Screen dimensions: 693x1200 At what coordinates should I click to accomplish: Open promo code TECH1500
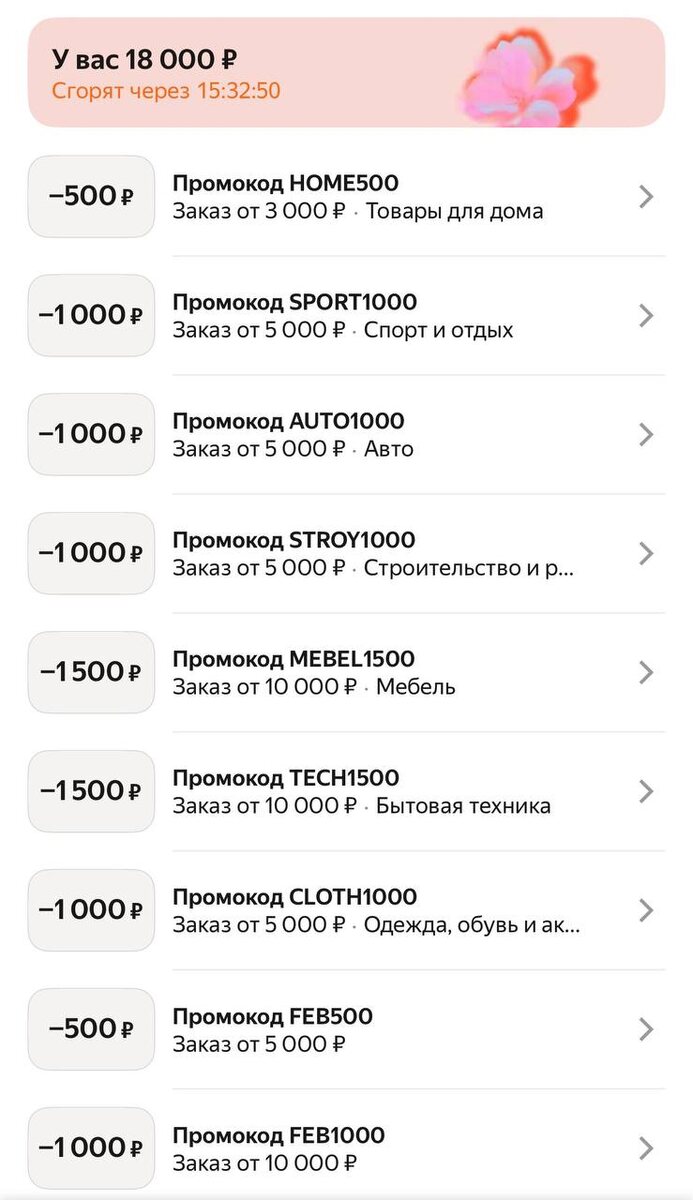pyautogui.click(x=400, y=792)
